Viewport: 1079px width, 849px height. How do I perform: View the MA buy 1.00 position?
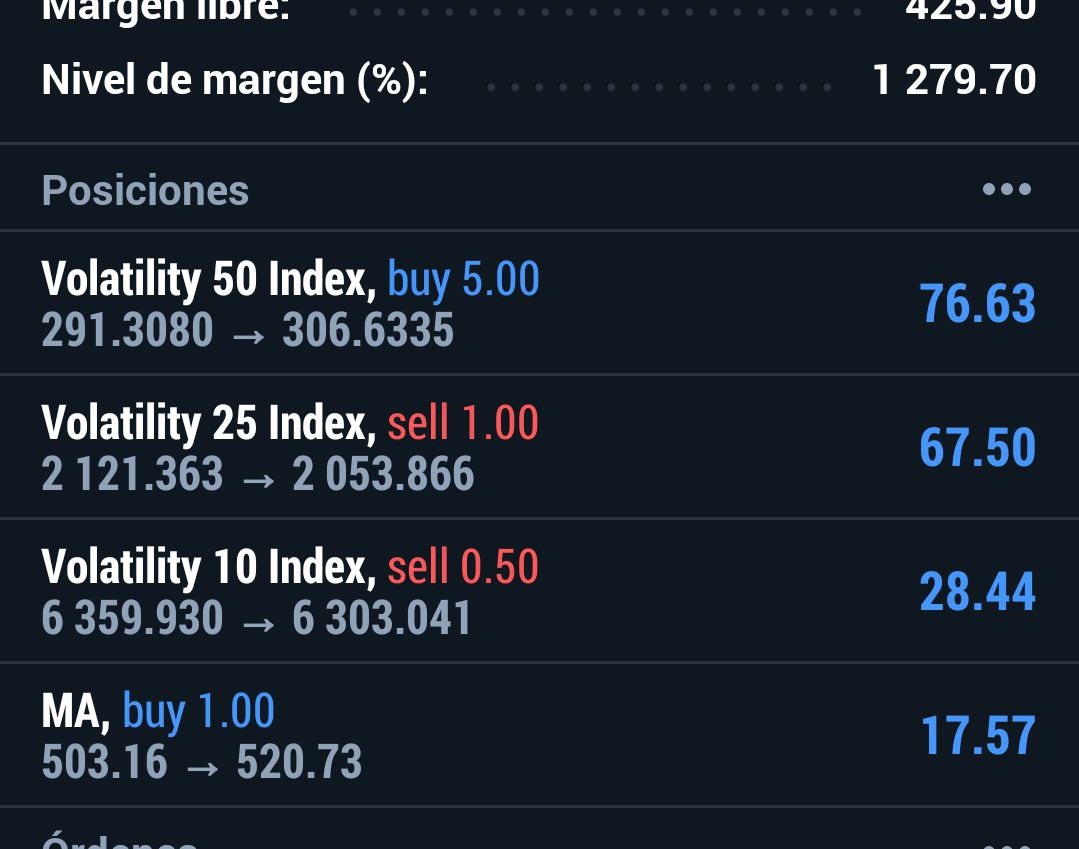539,735
